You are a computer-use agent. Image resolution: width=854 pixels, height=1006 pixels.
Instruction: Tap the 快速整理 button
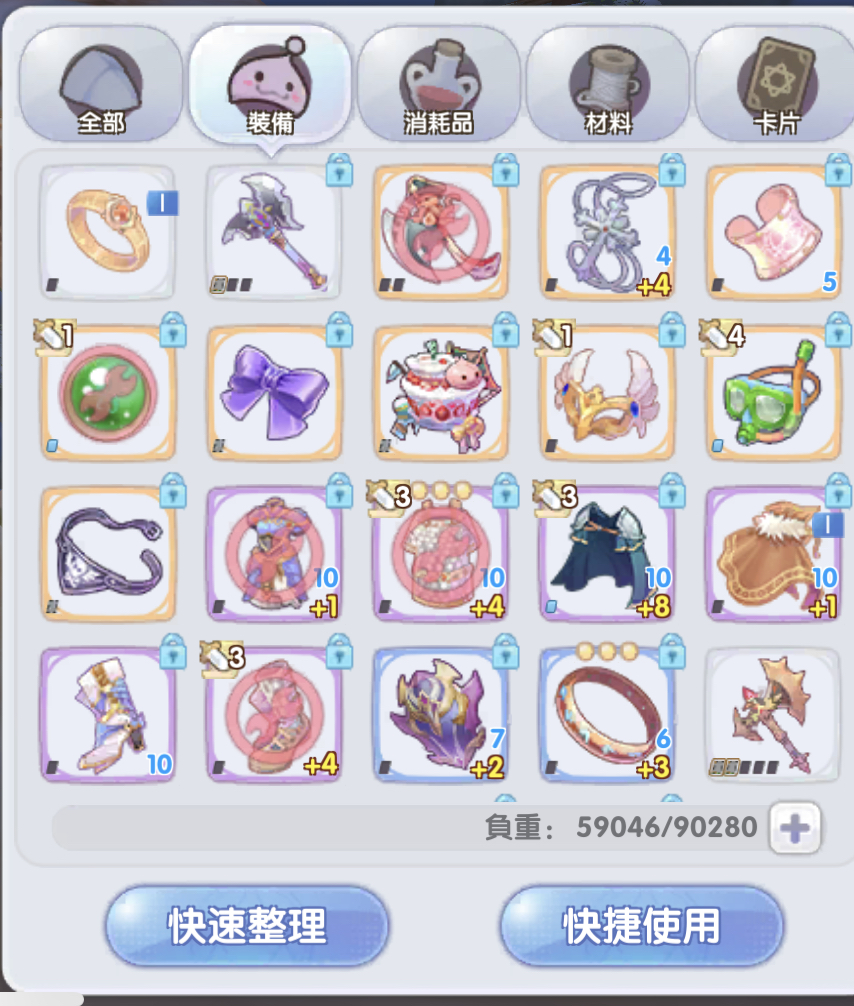(x=247, y=925)
